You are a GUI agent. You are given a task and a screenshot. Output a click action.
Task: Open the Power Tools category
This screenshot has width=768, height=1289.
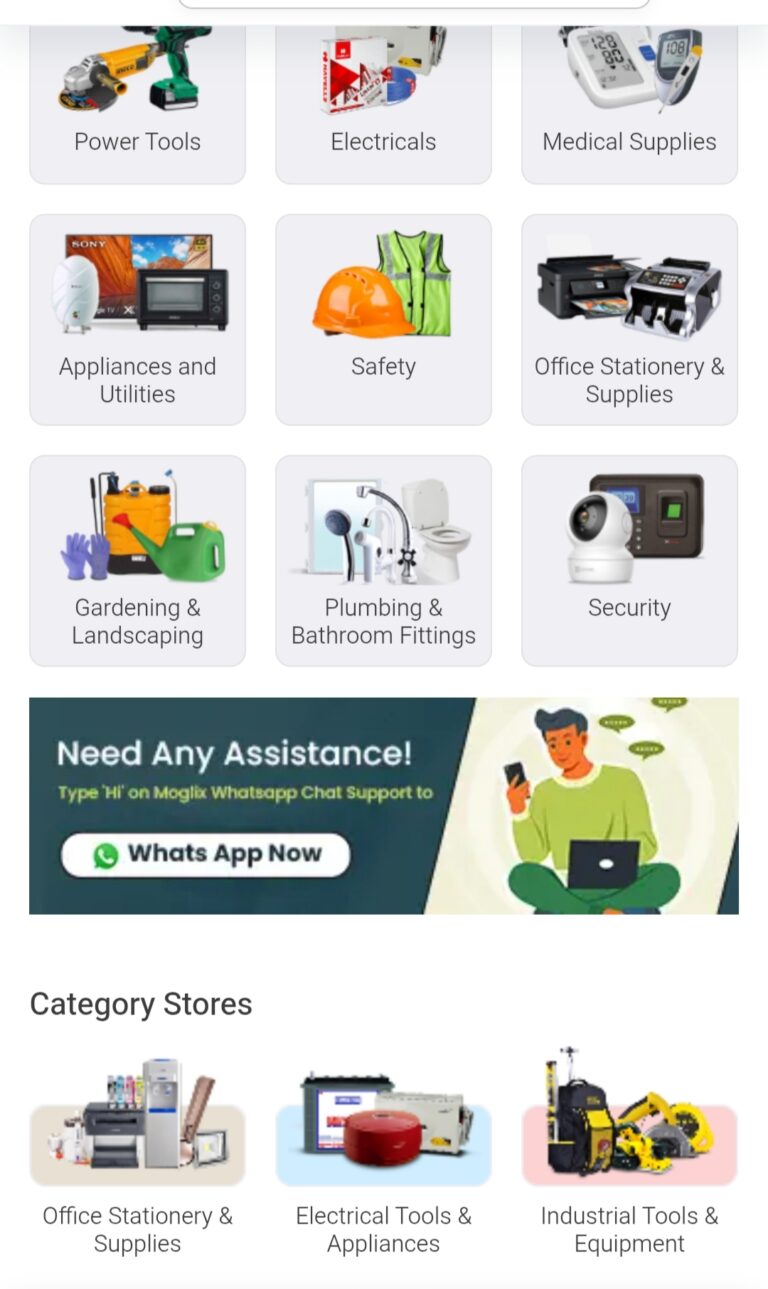(x=137, y=105)
